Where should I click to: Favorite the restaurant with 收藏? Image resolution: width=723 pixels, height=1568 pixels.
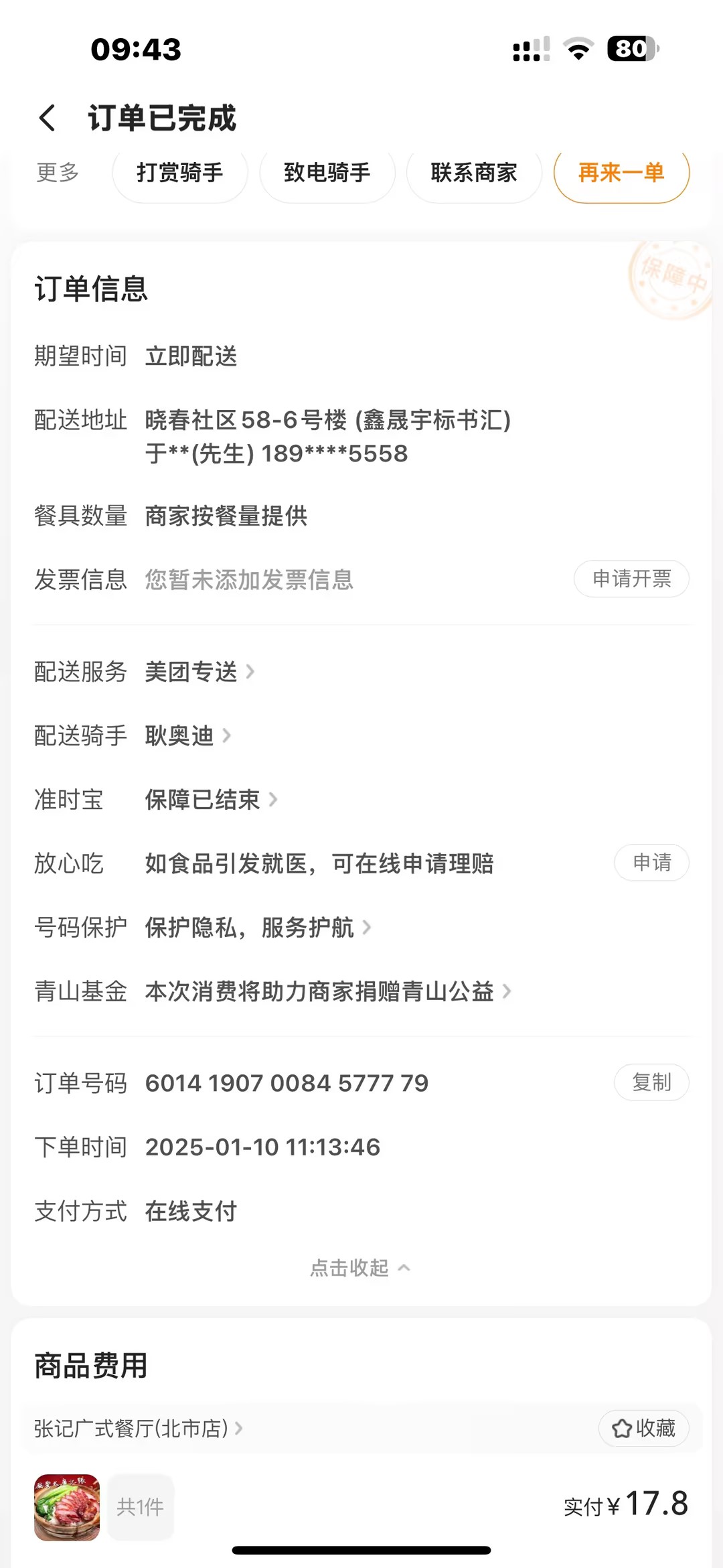point(643,1429)
